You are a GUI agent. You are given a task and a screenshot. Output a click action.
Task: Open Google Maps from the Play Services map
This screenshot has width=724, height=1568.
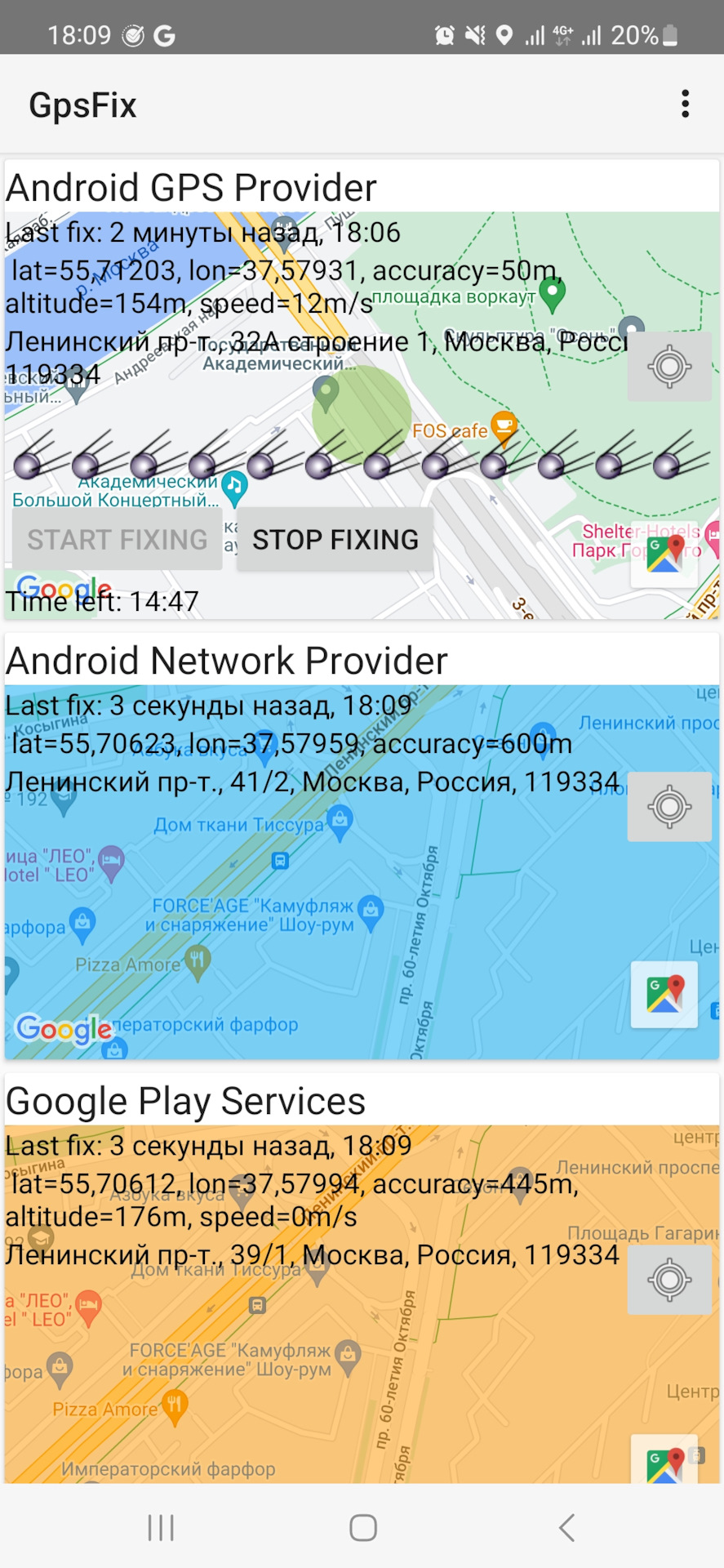(x=664, y=1462)
